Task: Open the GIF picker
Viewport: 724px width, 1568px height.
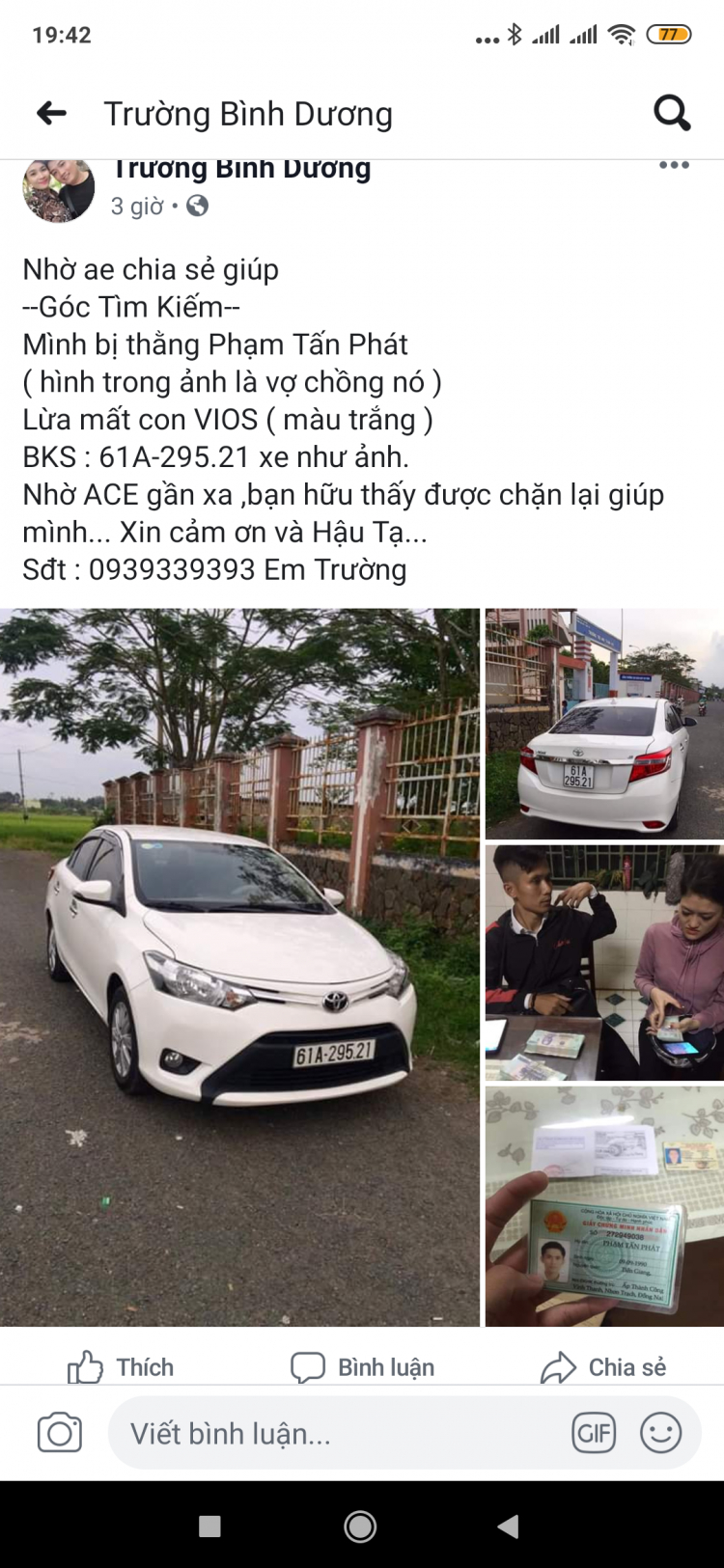Action: 594,1433
